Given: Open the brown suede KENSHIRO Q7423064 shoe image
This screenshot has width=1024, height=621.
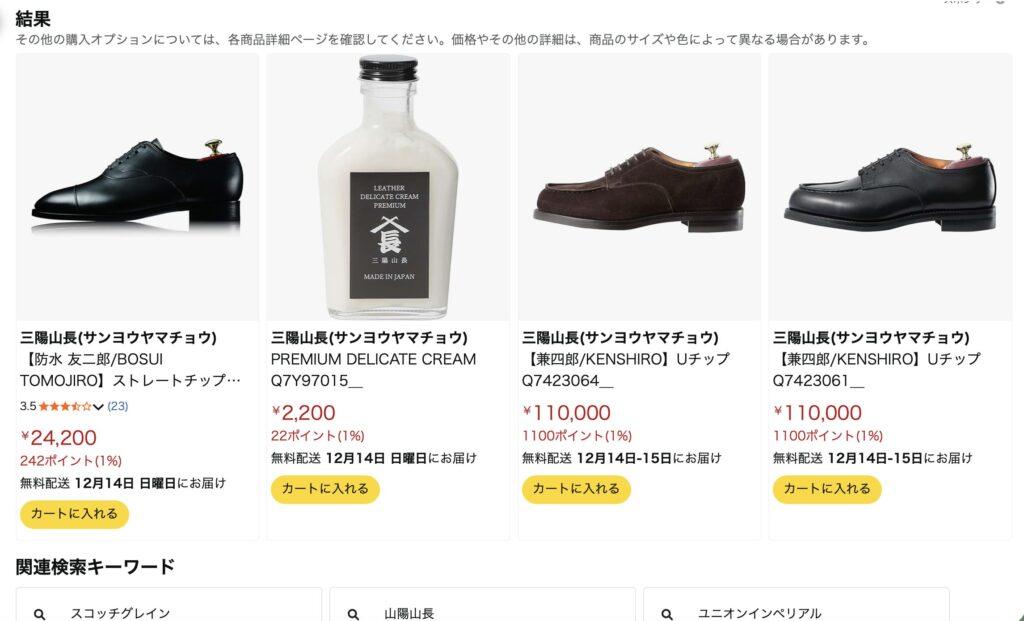Looking at the screenshot, I should click(639, 187).
